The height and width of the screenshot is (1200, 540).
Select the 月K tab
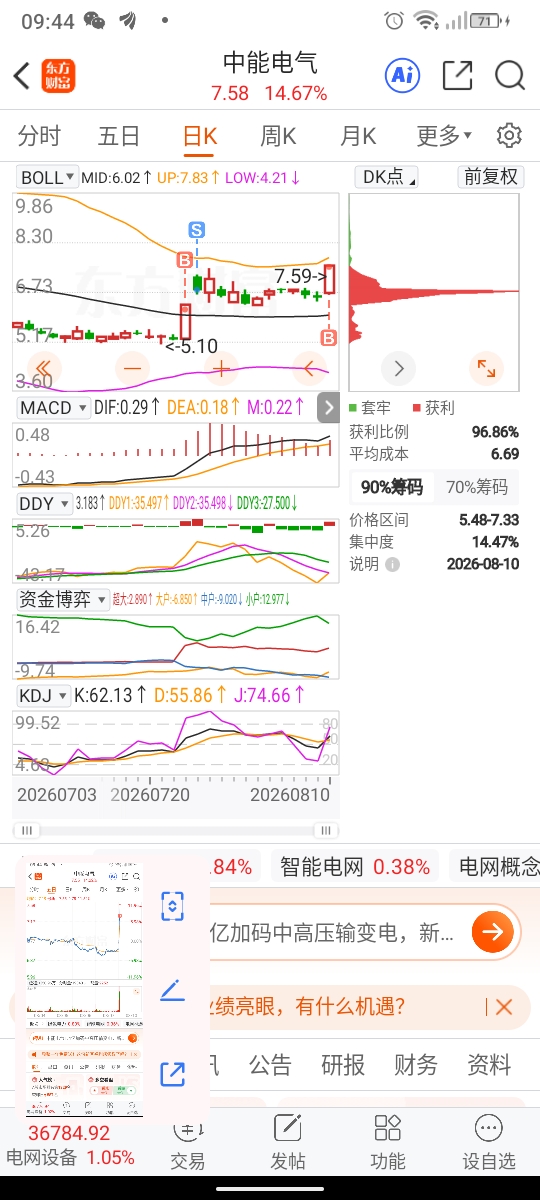tap(358, 136)
